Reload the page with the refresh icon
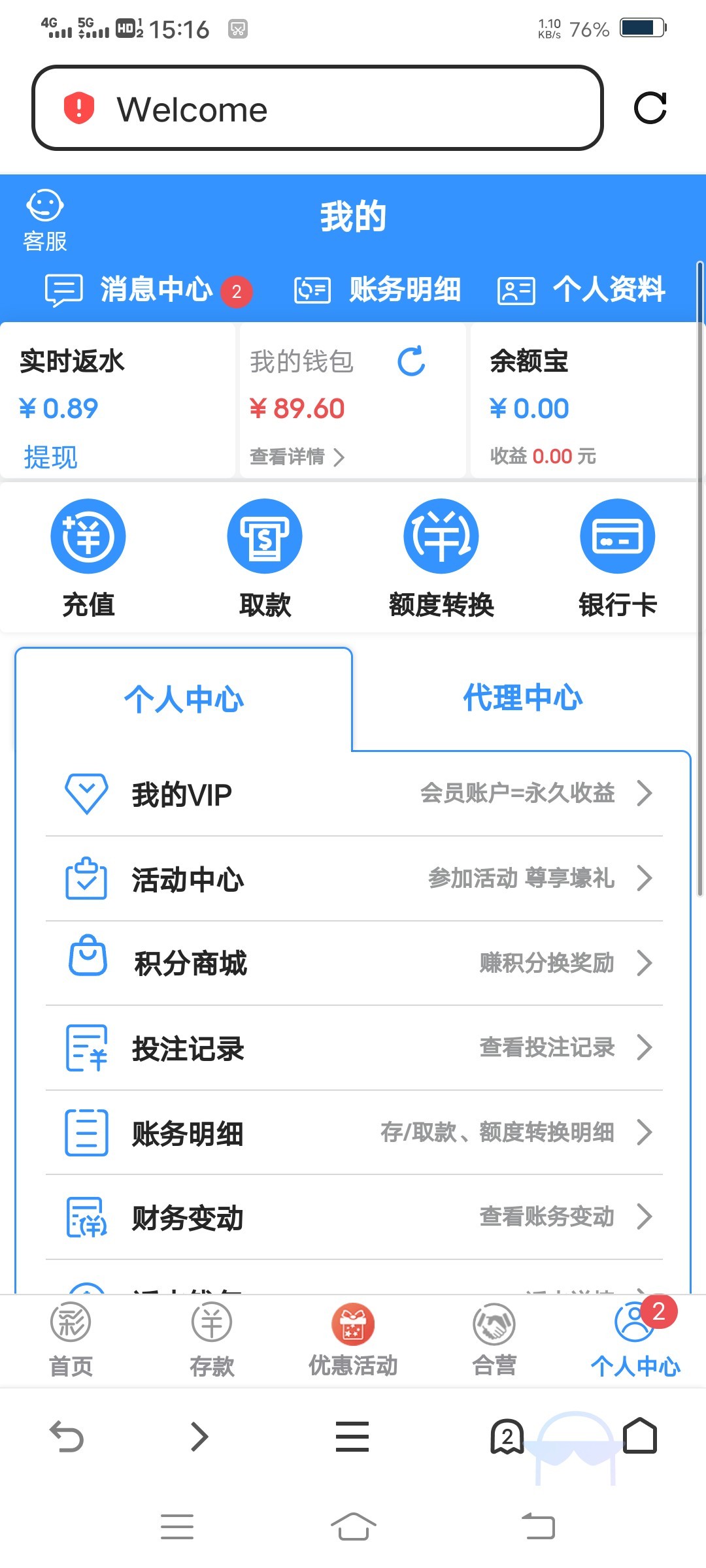The image size is (706, 1568). (650, 108)
